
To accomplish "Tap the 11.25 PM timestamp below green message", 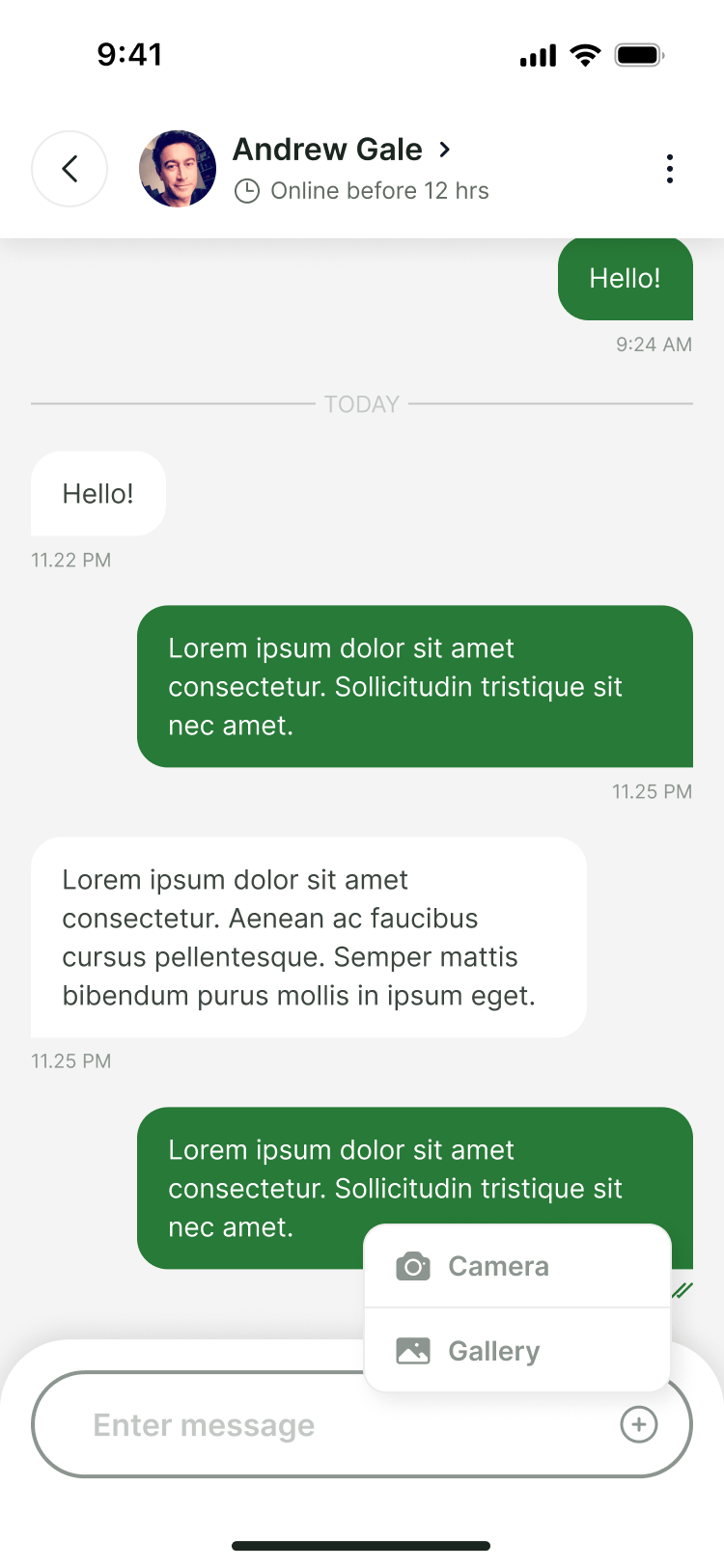I will (x=653, y=791).
